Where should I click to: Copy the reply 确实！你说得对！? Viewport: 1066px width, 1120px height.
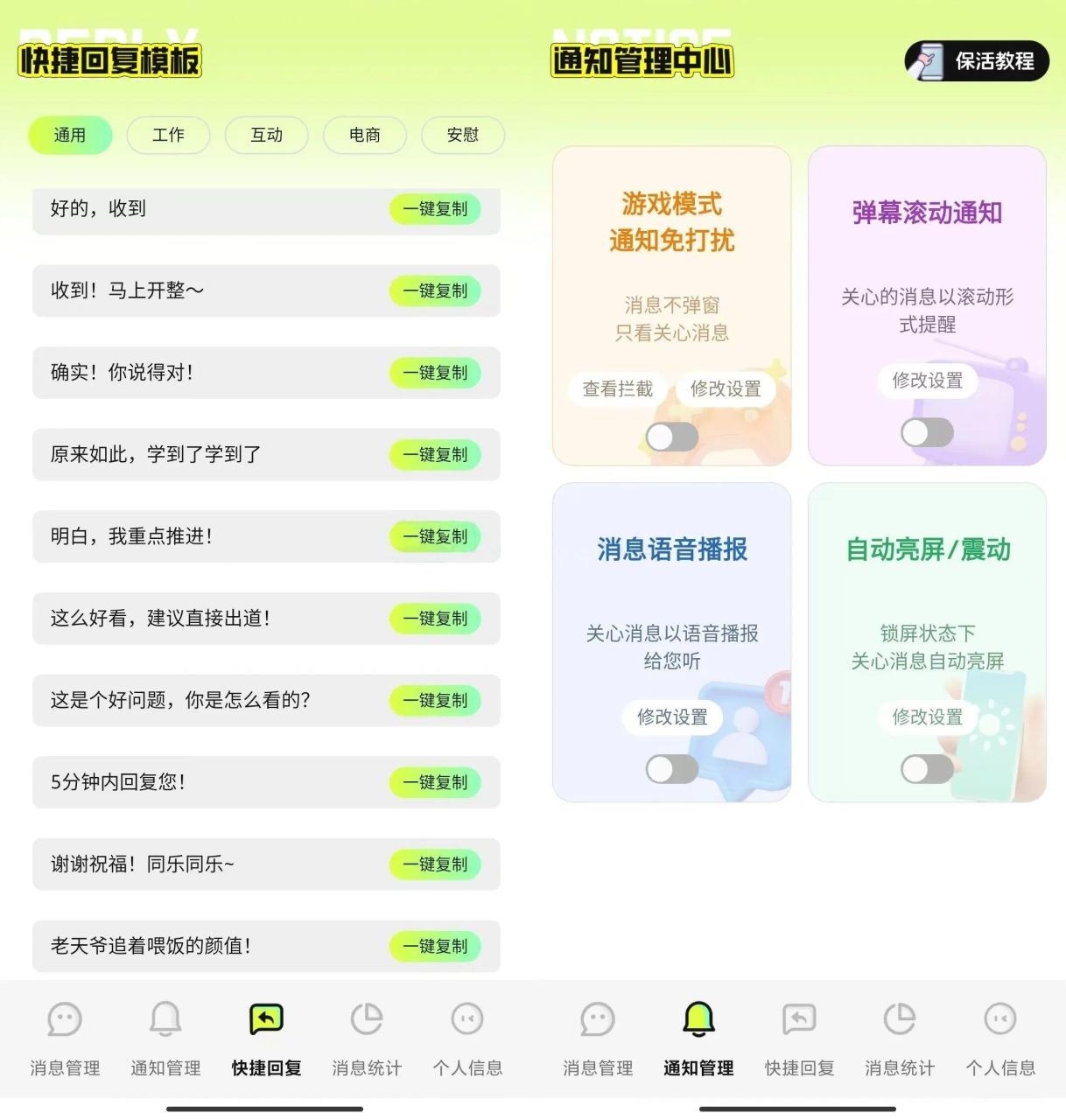(435, 373)
